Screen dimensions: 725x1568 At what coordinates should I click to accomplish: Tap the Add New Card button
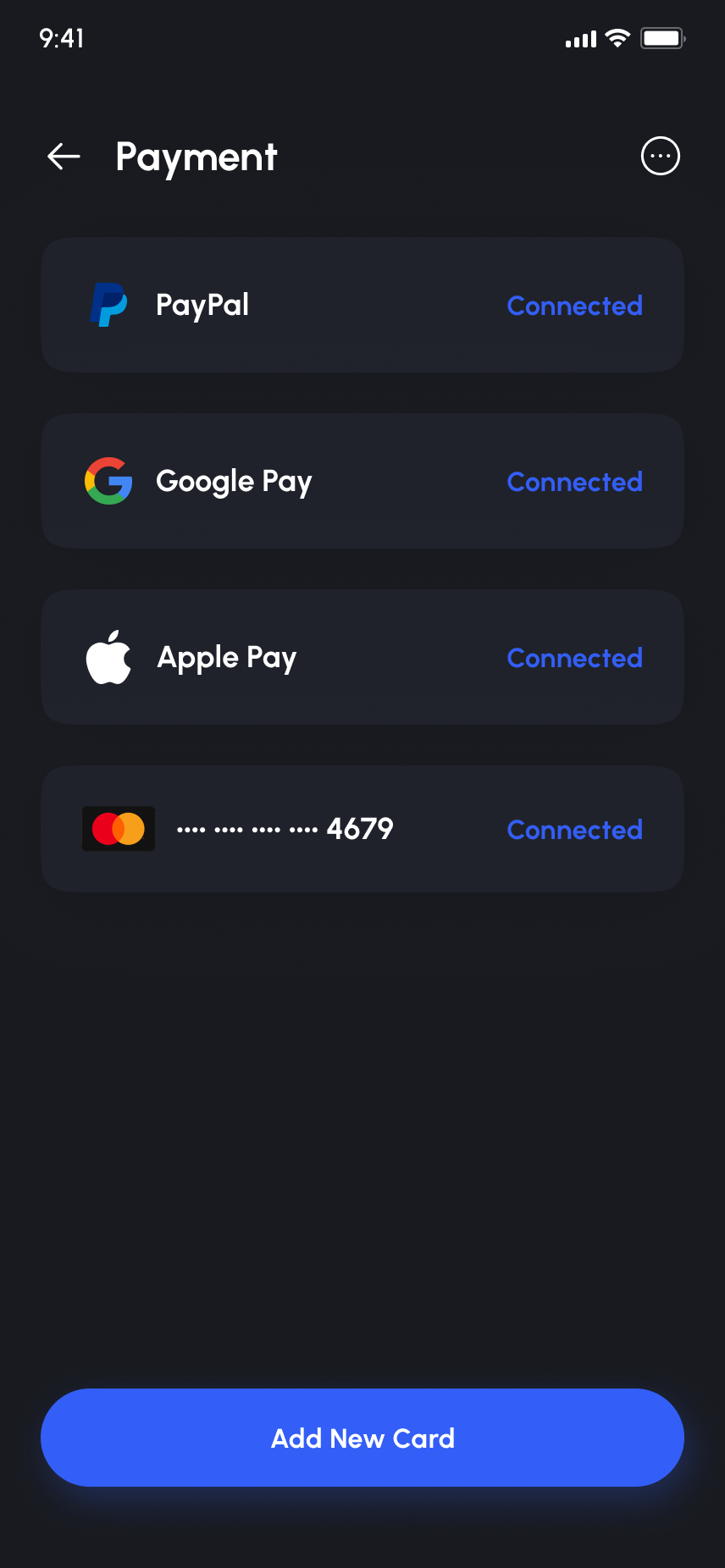pos(362,1438)
